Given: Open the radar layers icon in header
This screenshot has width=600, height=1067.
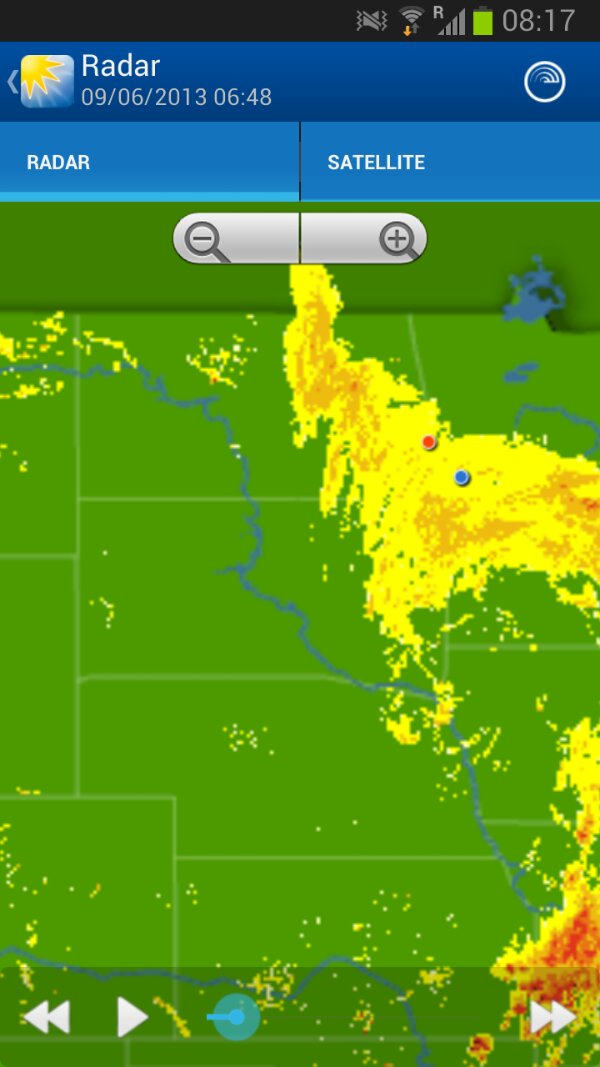Looking at the screenshot, I should (x=544, y=82).
